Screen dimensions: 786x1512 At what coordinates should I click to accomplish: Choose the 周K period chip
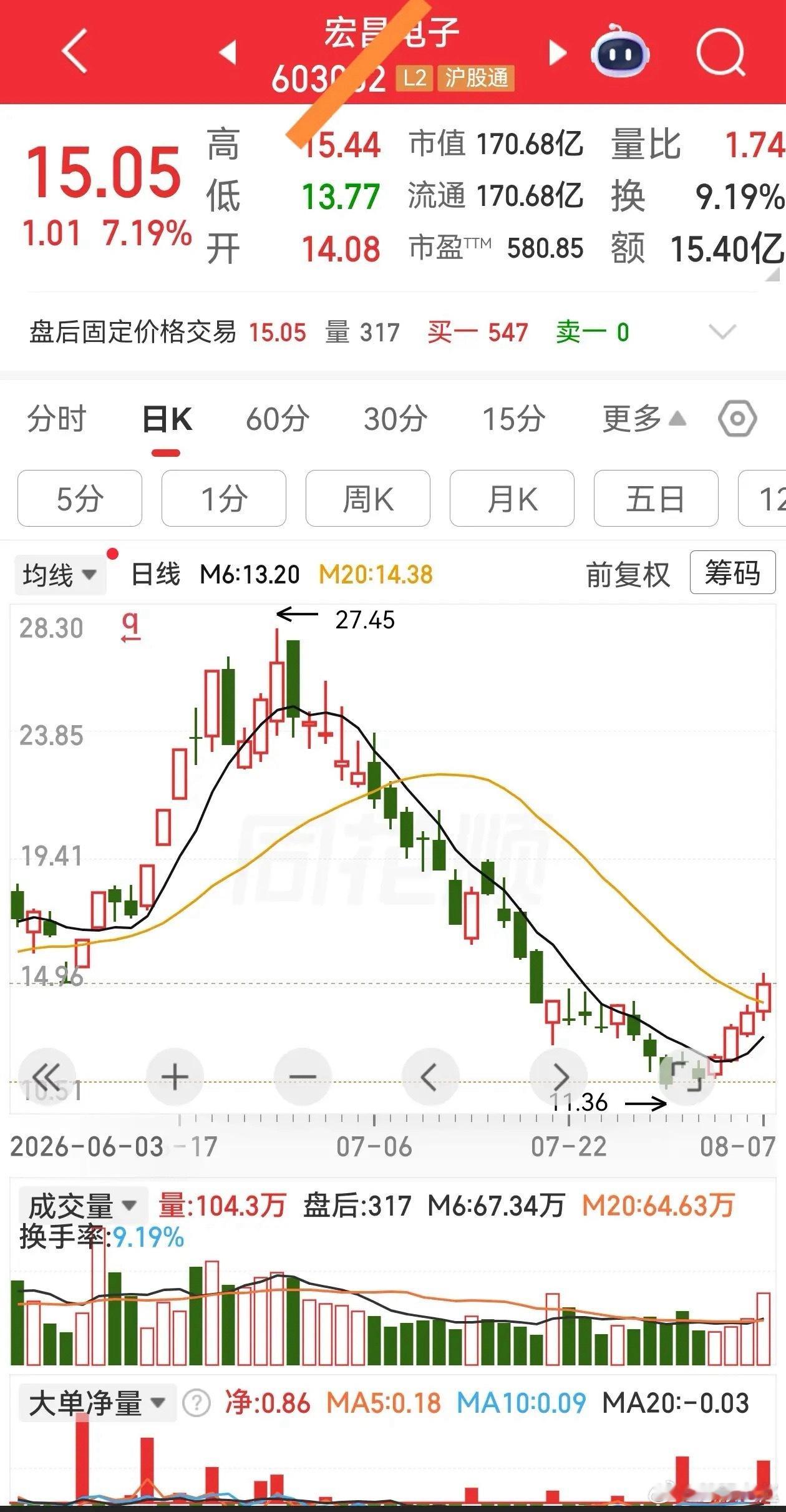[x=368, y=499]
